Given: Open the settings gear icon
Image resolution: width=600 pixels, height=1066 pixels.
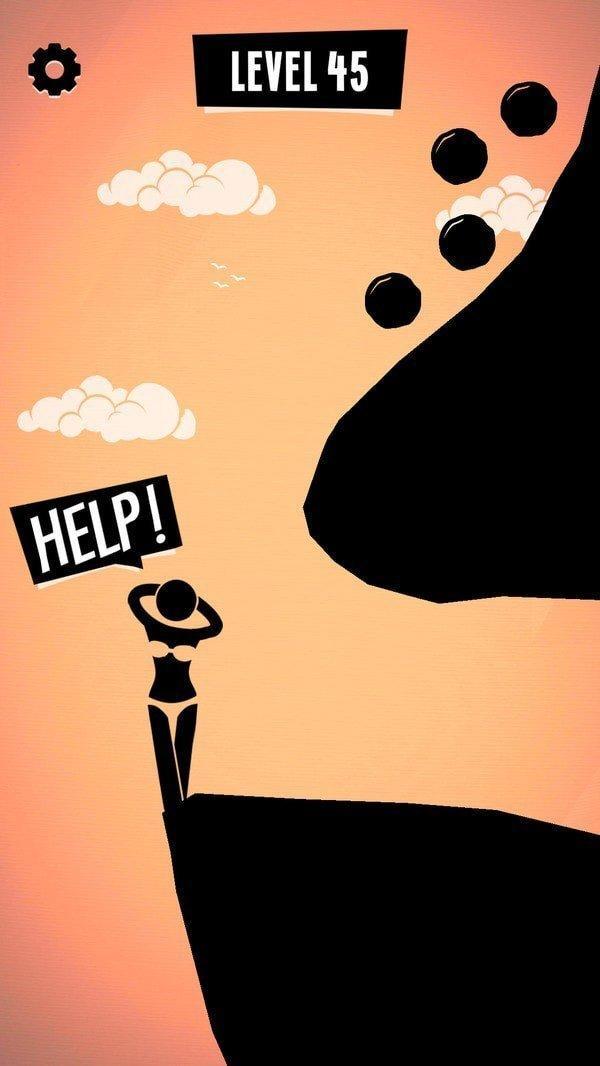Looking at the screenshot, I should pos(55,69).
